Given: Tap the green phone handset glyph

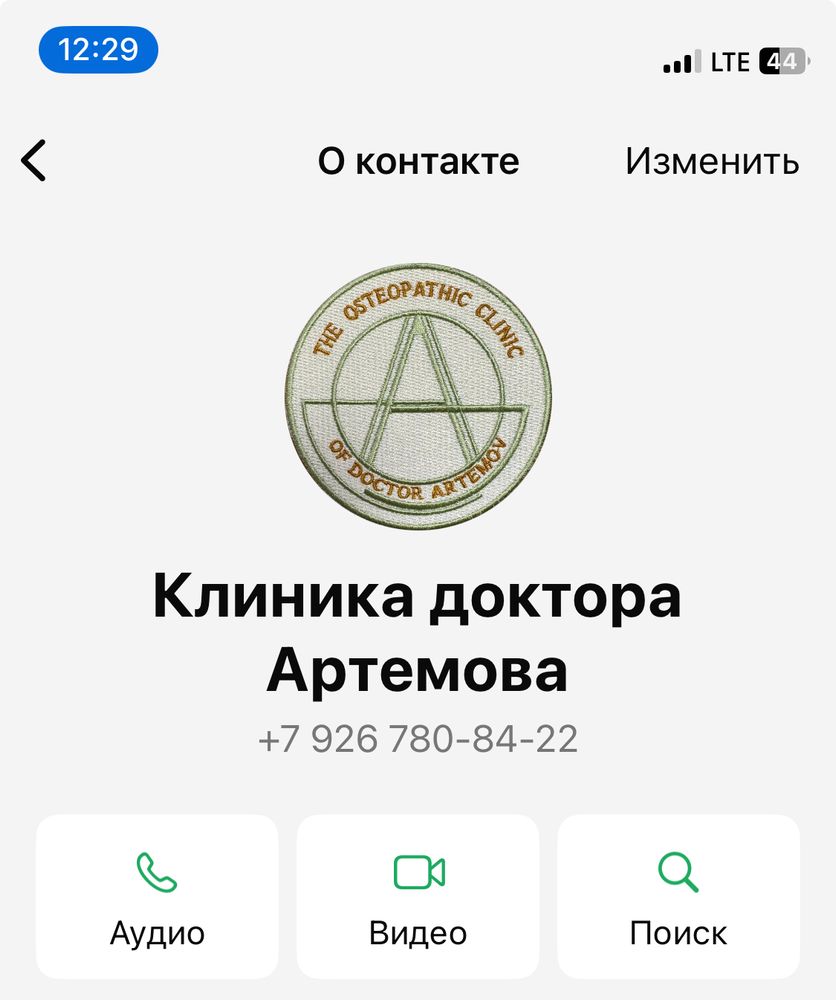Looking at the screenshot, I should click(x=157, y=874).
